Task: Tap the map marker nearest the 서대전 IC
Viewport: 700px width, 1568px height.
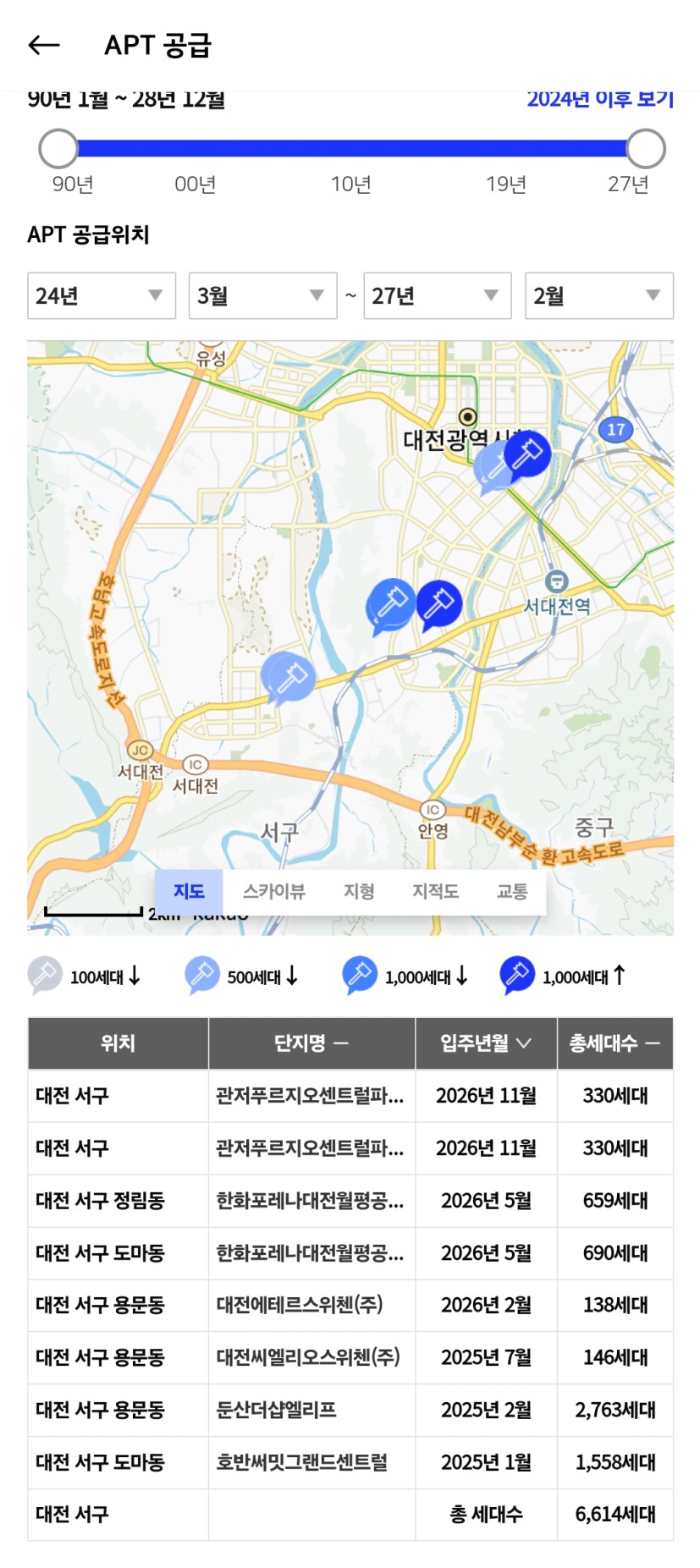Action: [x=289, y=676]
